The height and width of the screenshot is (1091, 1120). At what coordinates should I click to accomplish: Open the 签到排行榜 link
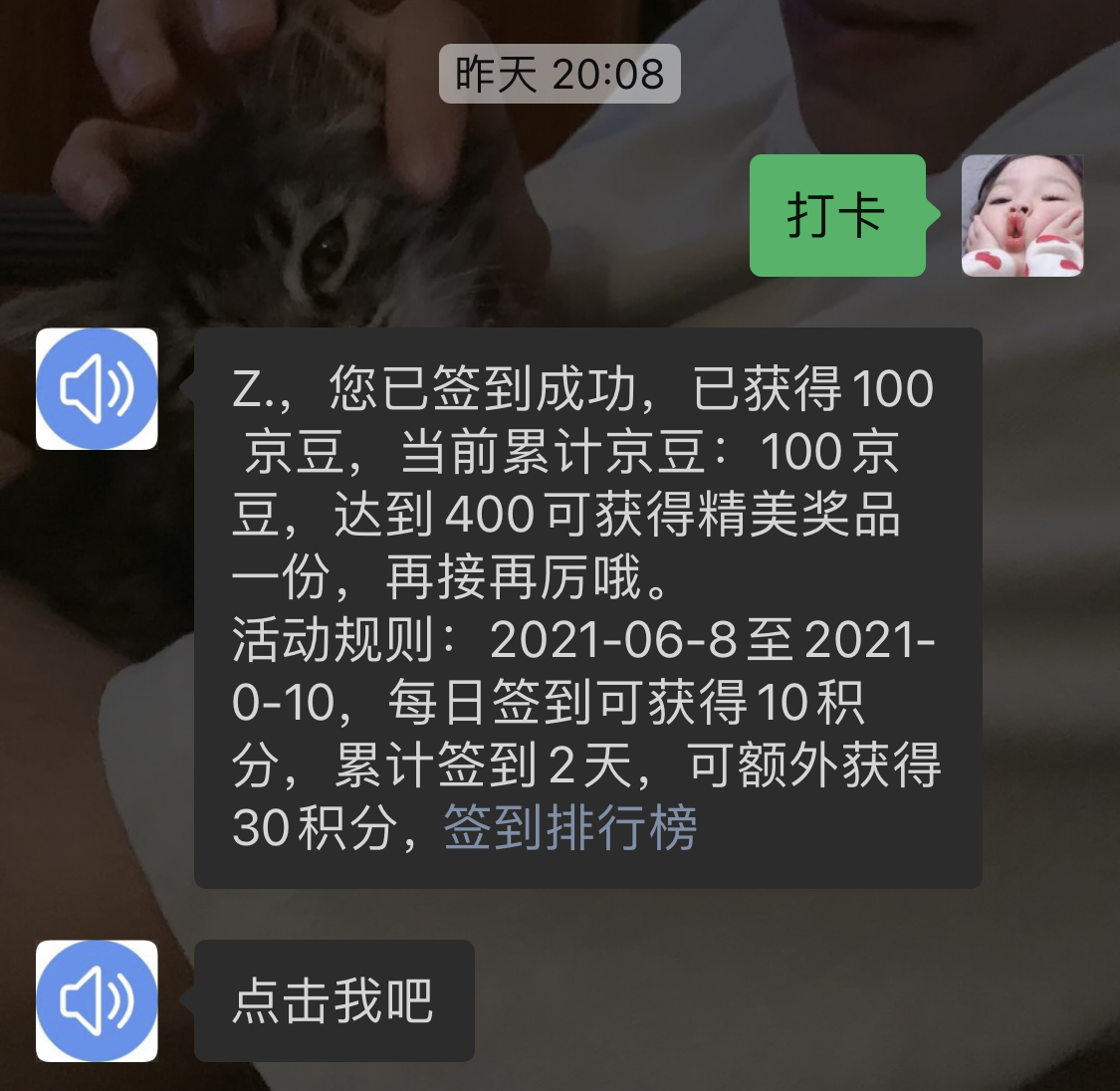(x=570, y=828)
